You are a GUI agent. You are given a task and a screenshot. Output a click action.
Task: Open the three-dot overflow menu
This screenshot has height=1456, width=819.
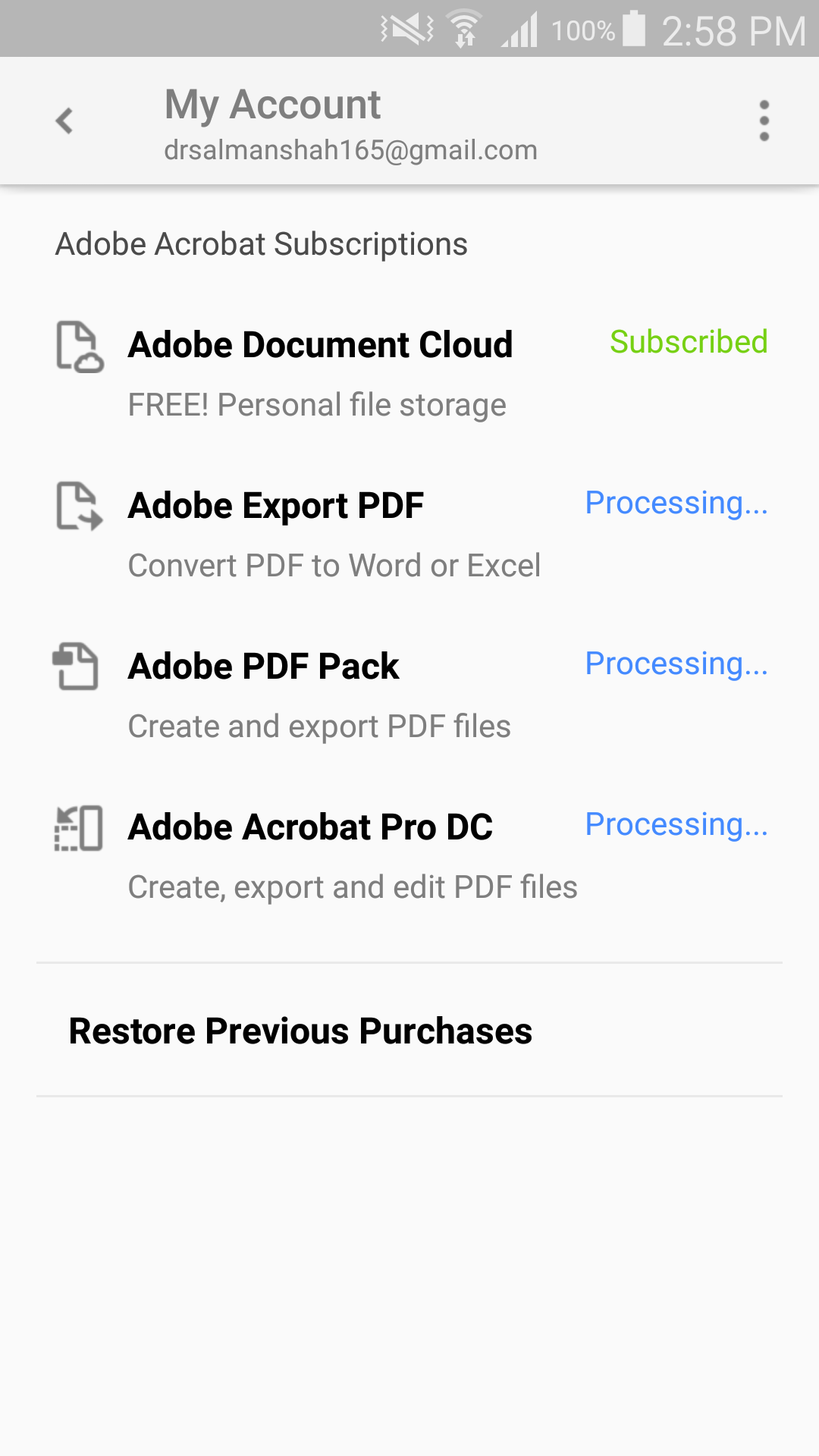click(x=764, y=121)
